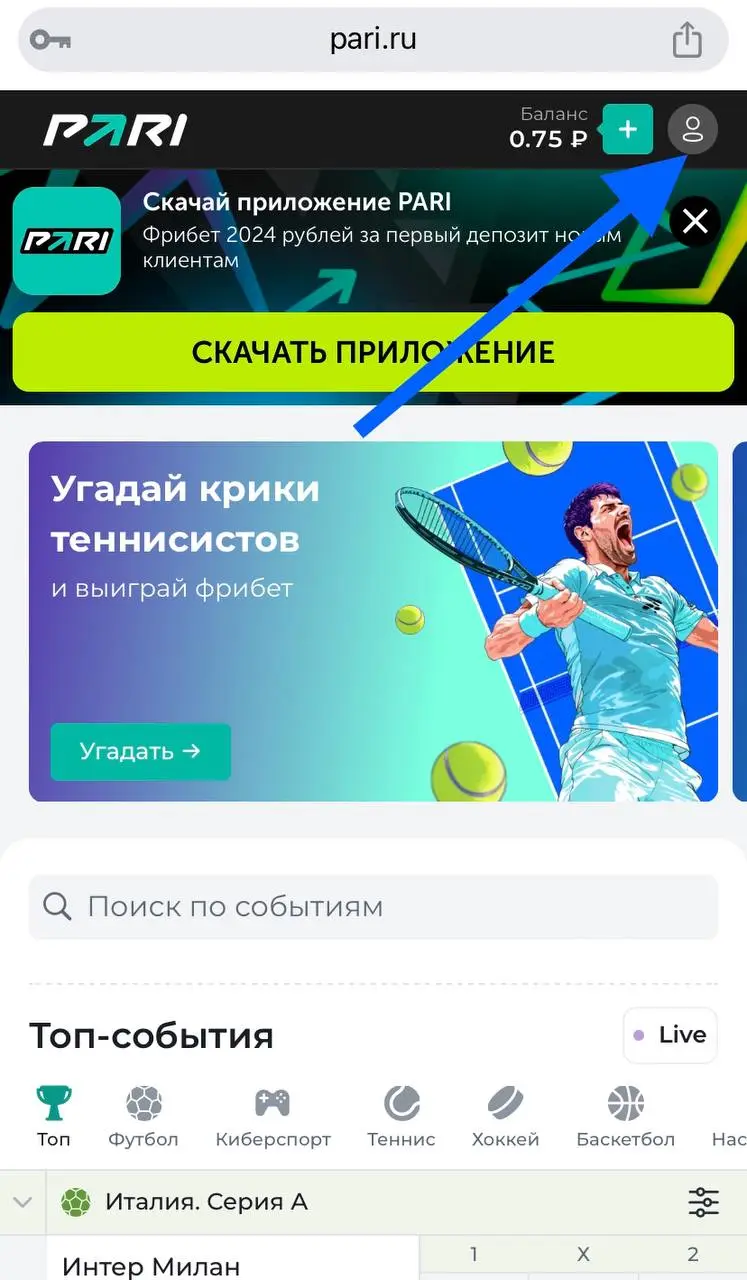Open the user profile icon
This screenshot has height=1280, width=747.
692,129
